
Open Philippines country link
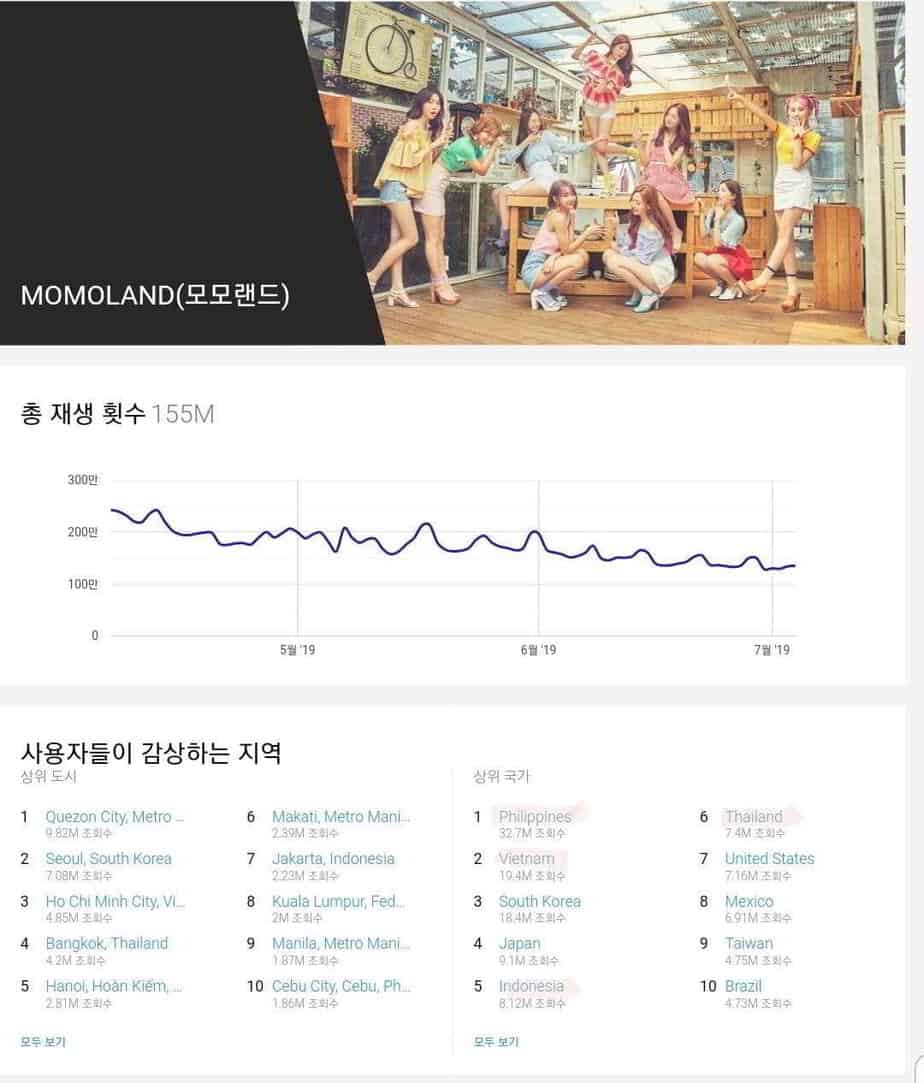535,816
